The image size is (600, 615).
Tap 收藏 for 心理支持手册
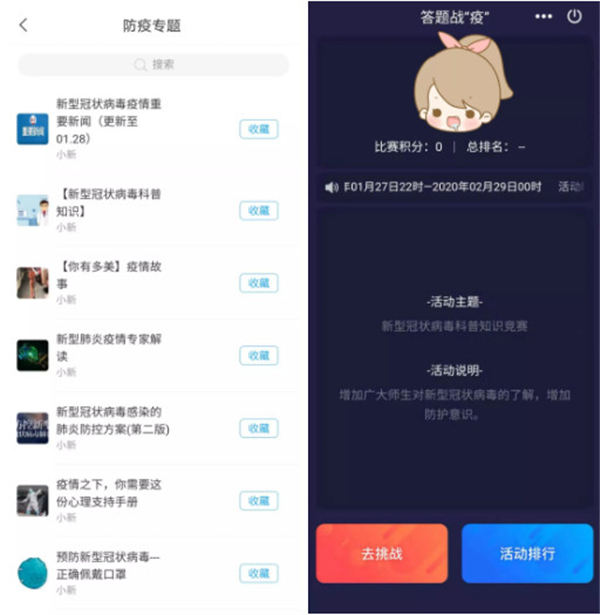click(259, 501)
